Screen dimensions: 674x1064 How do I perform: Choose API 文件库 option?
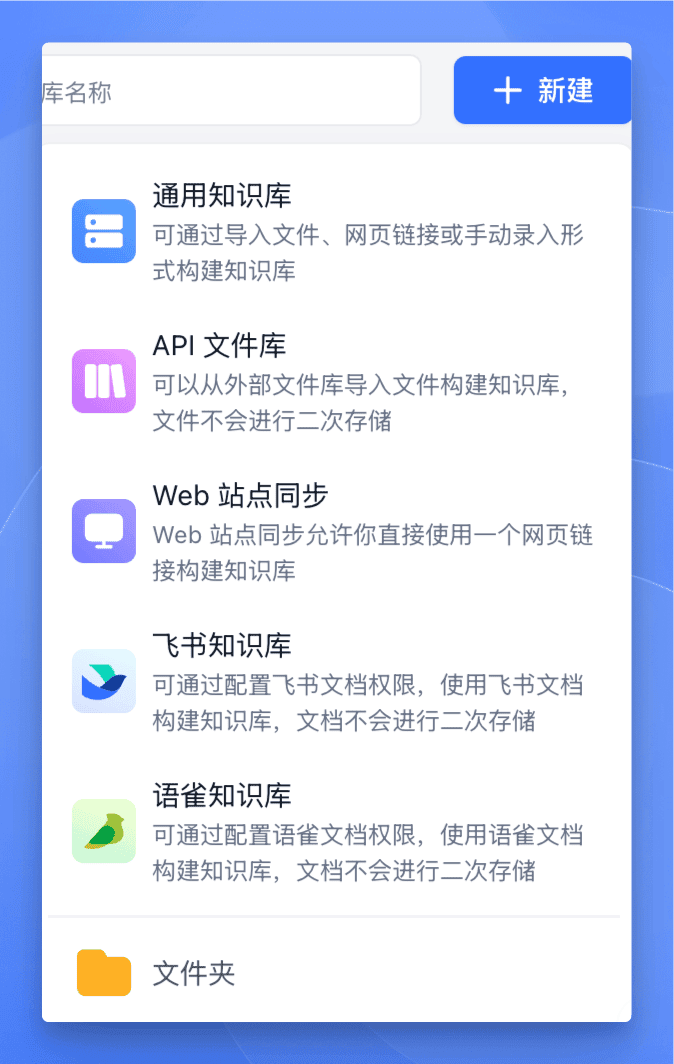[x=336, y=382]
